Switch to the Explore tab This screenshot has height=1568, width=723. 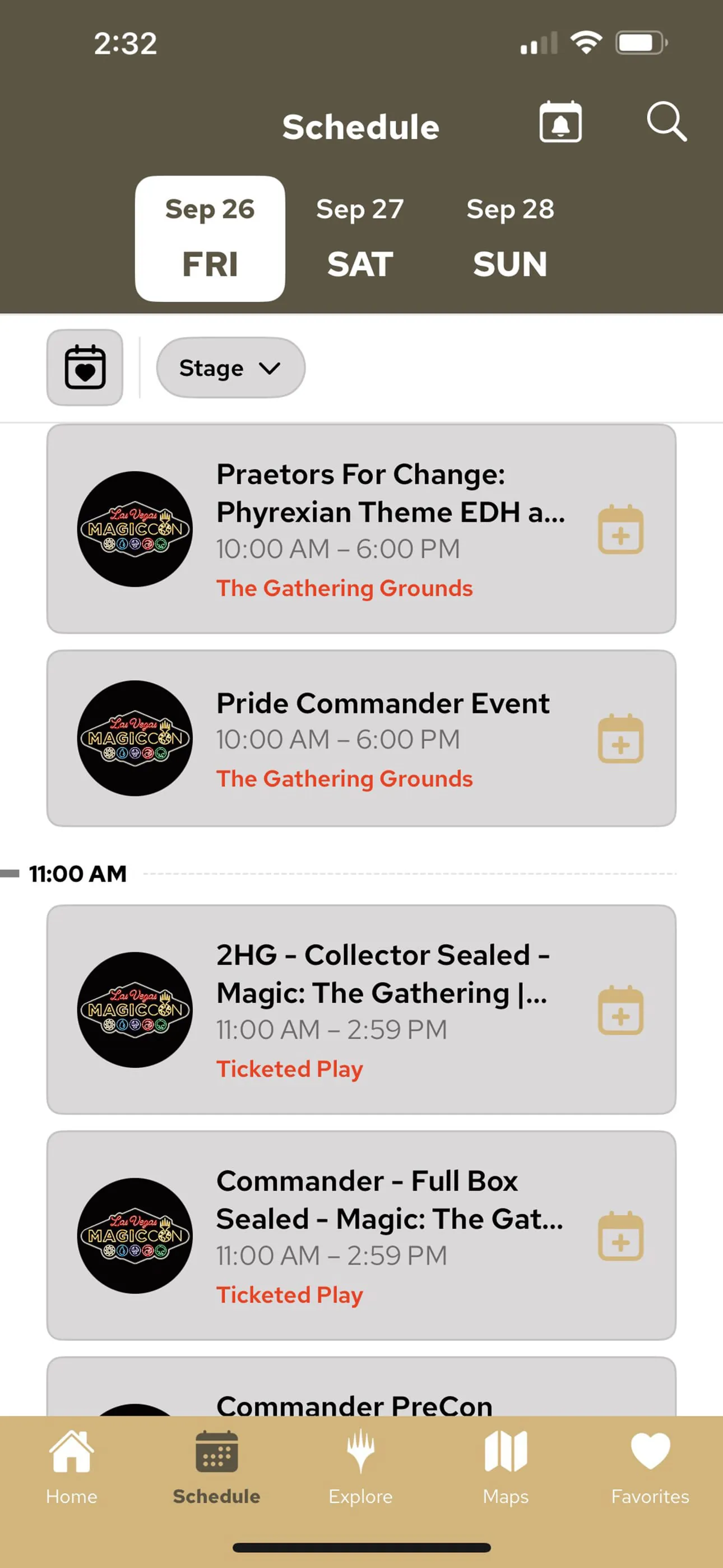[361, 1467]
